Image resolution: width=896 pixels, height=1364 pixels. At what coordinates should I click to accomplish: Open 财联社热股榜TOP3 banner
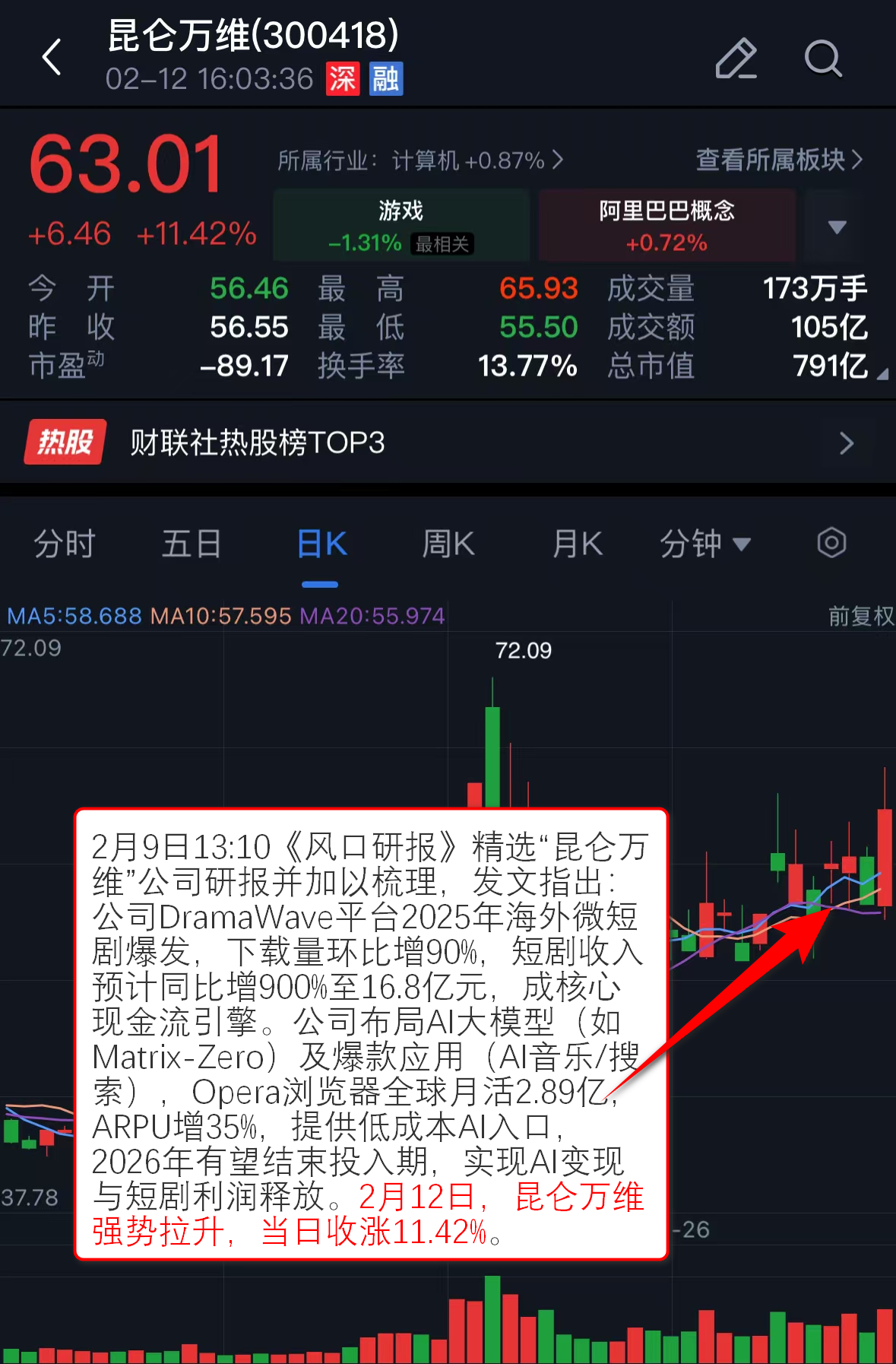(x=448, y=443)
